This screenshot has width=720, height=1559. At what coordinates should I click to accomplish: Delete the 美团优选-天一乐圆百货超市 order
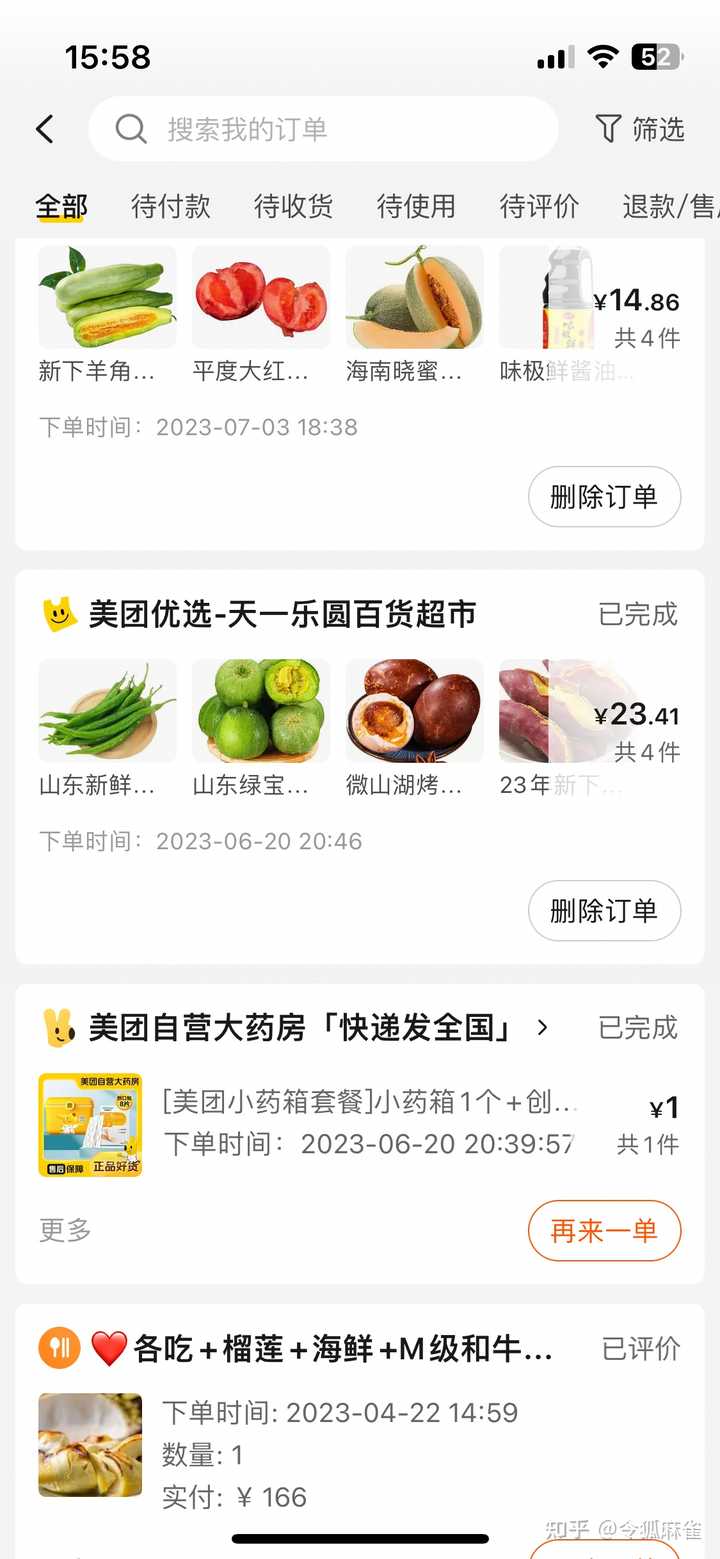tap(604, 910)
